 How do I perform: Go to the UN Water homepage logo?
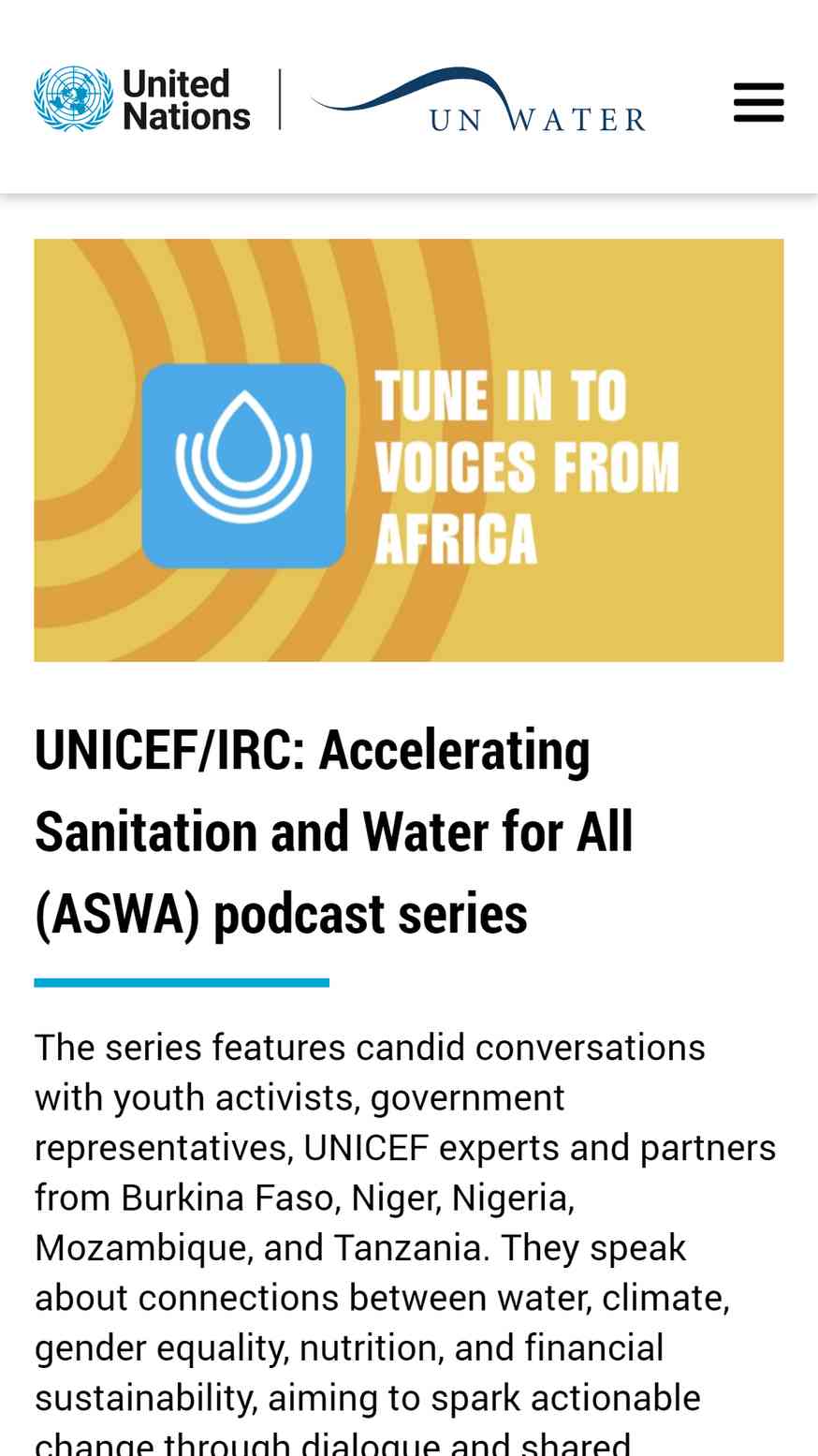tap(477, 99)
